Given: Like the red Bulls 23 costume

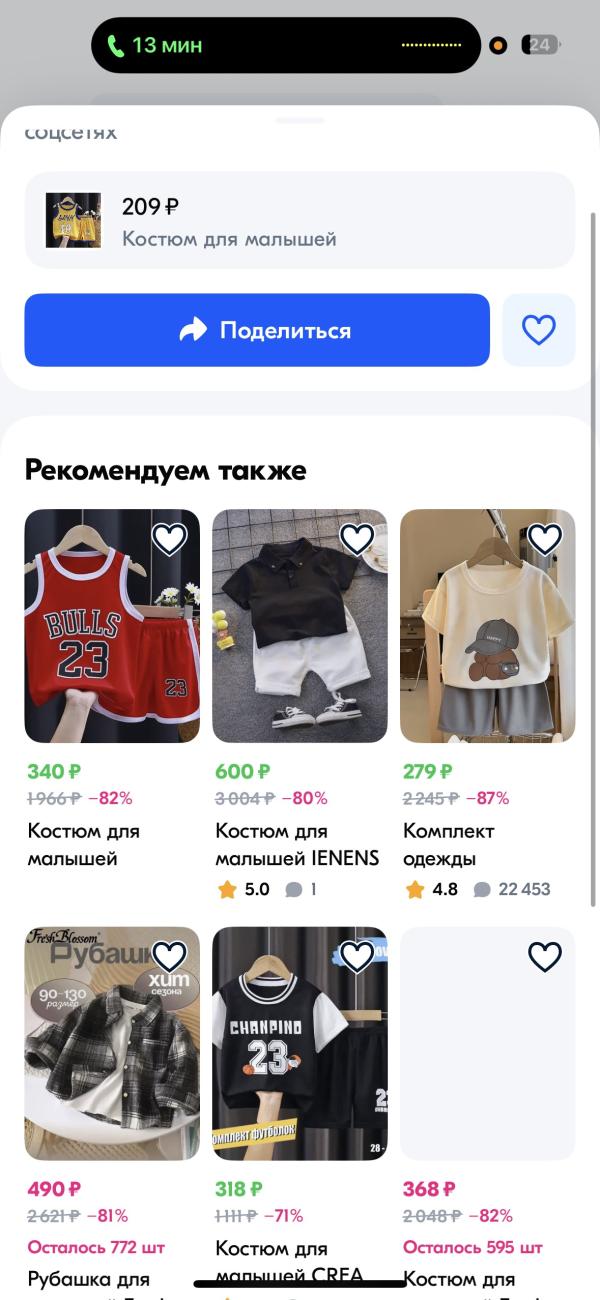Looking at the screenshot, I should (x=169, y=540).
